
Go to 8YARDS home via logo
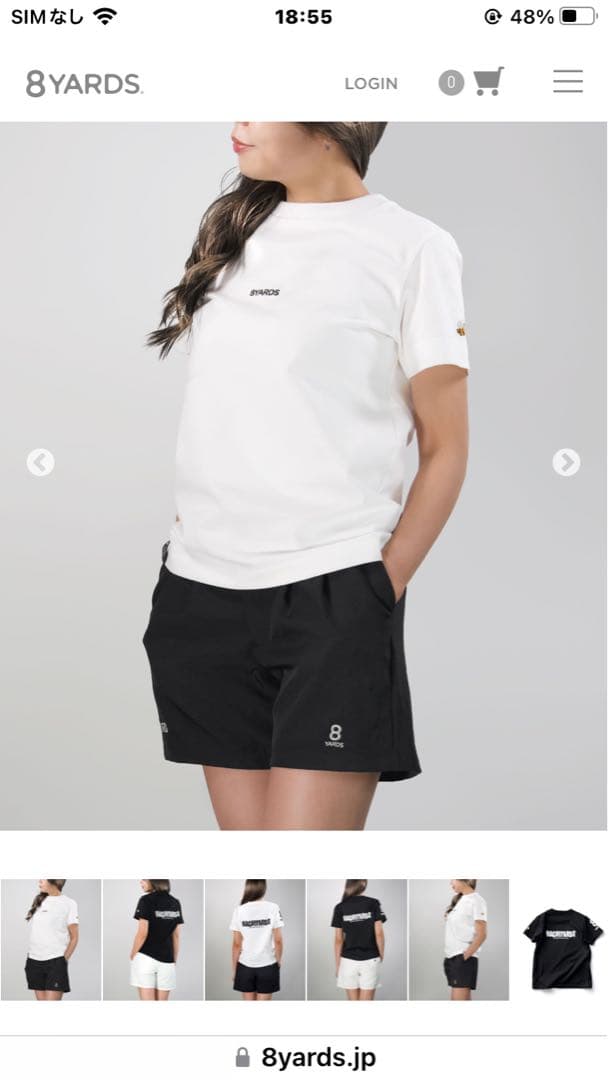85,84
